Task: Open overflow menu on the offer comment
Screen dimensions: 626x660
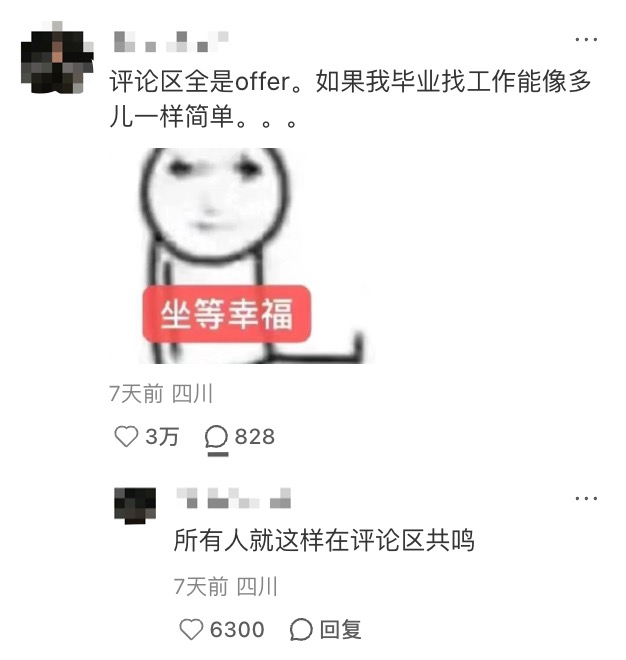Action: pos(586,40)
